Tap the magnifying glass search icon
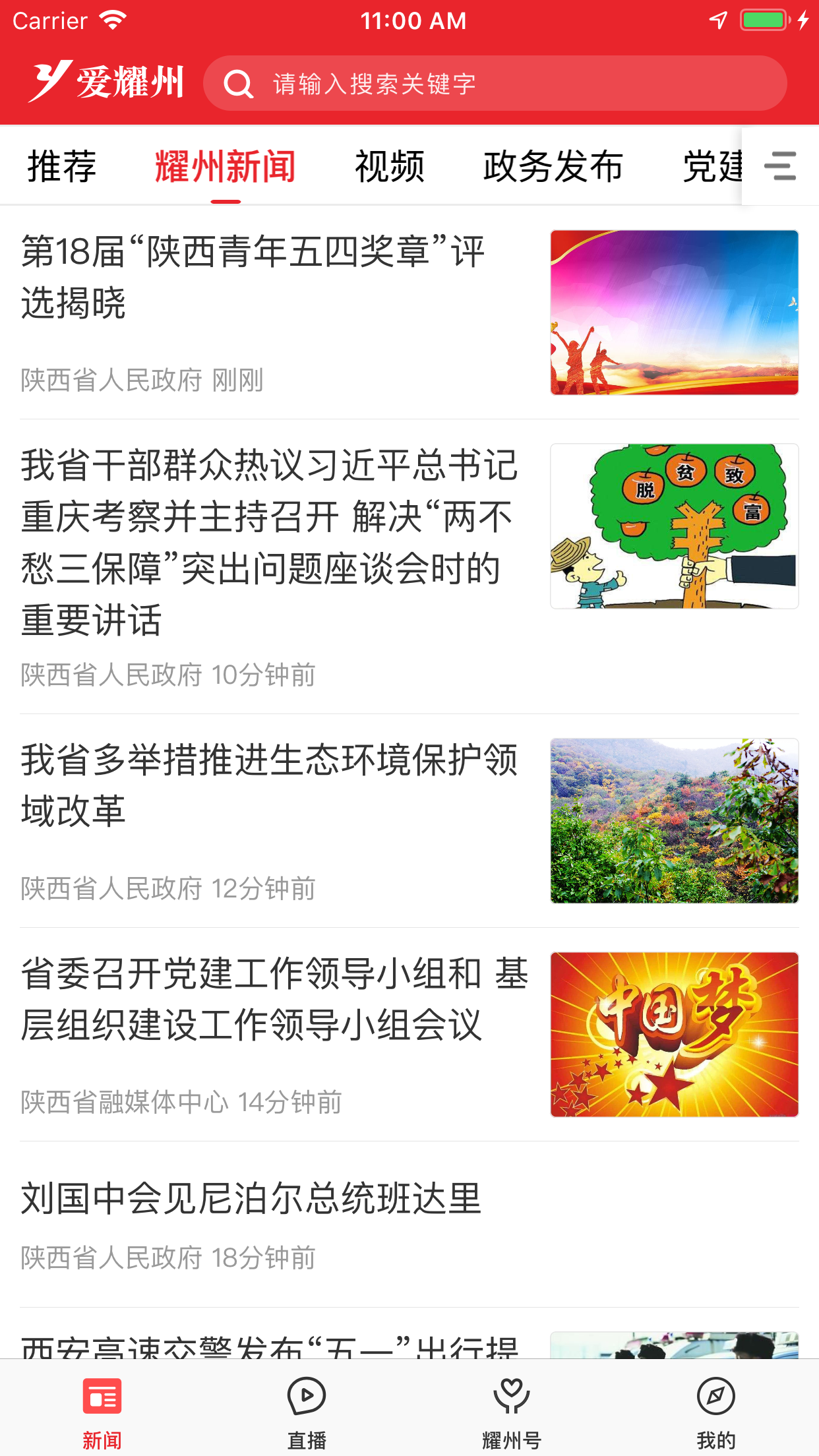819x1456 pixels. coord(239,82)
